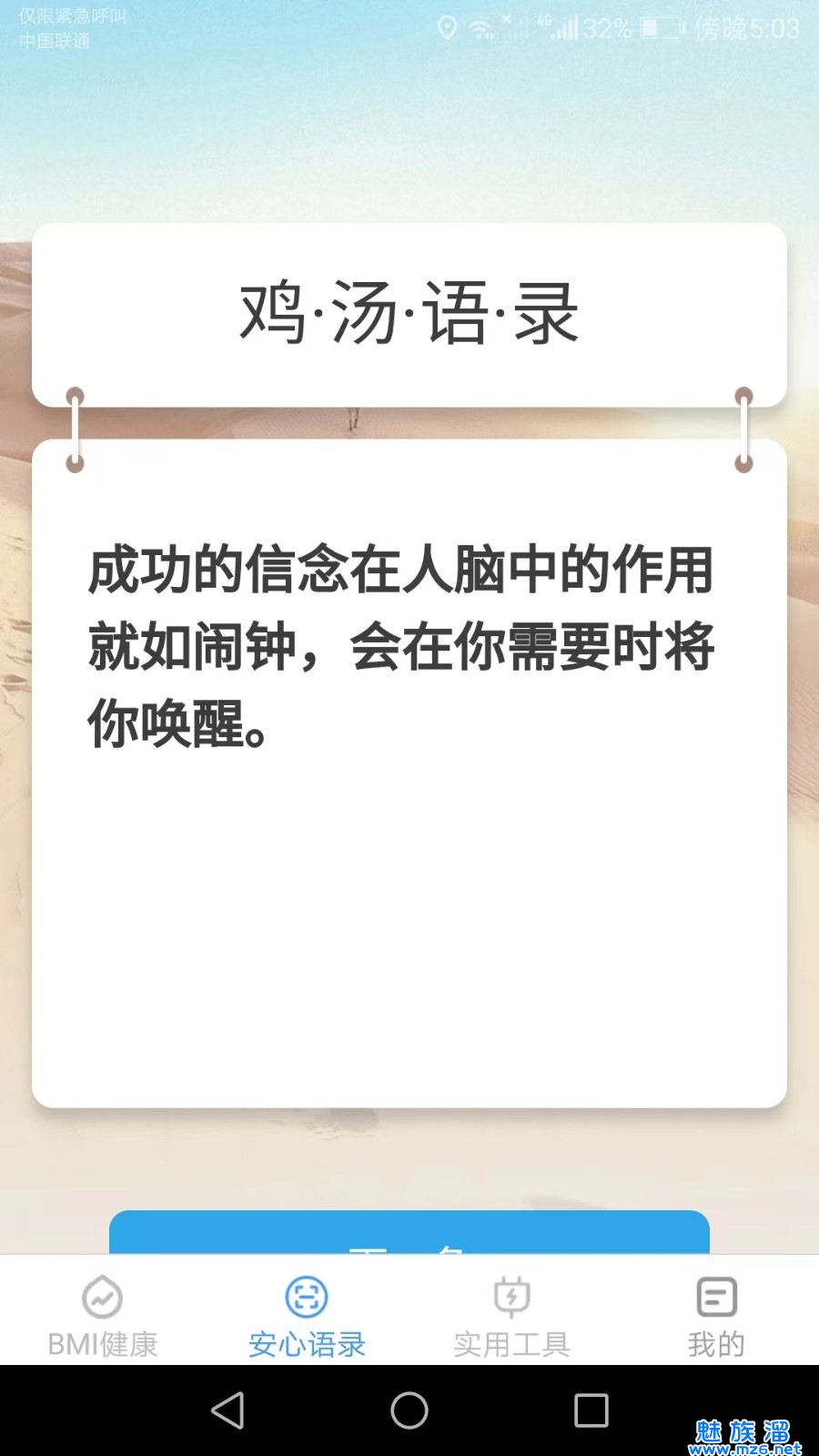Switch to the BMI健康 tab
This screenshot has width=819, height=1456.
[x=102, y=1315]
